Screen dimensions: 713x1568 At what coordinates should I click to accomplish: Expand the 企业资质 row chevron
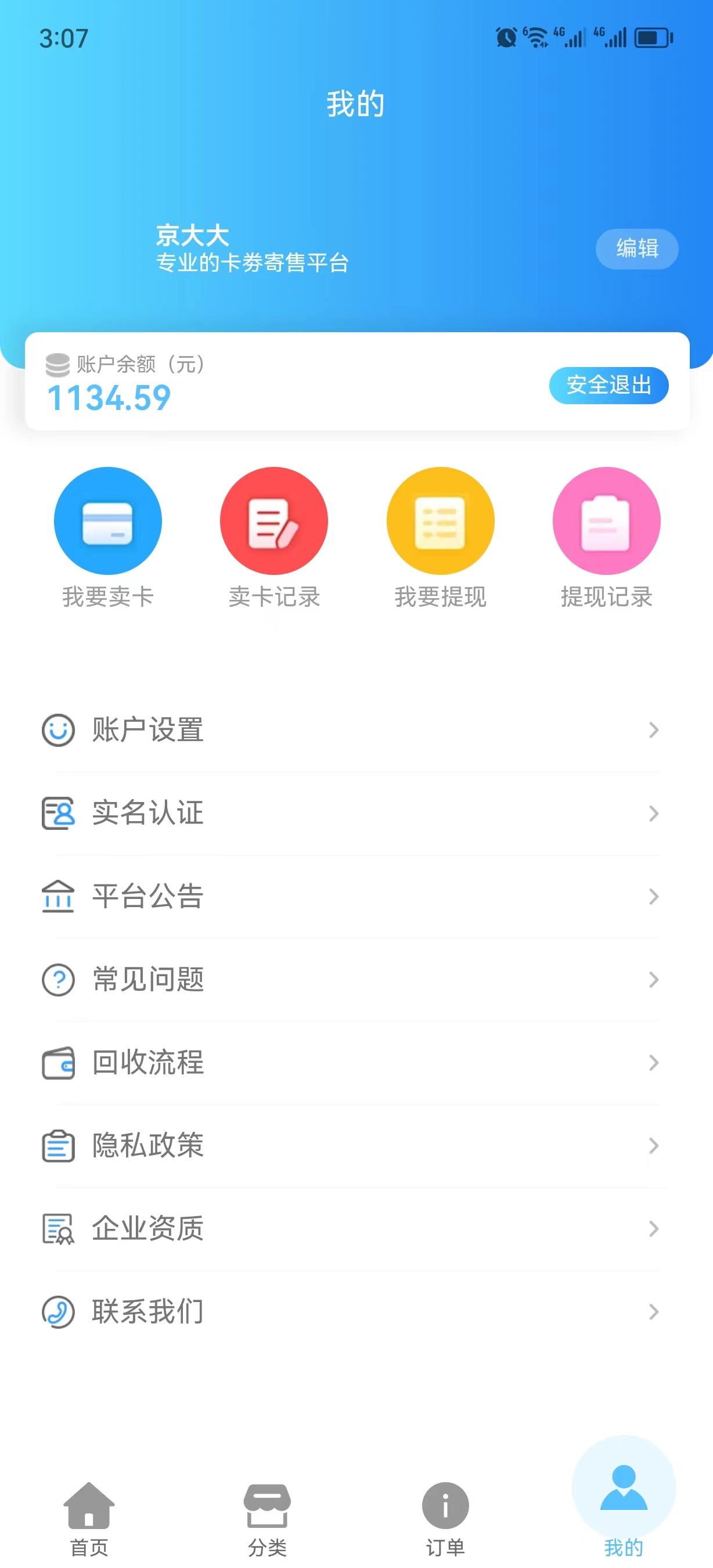pos(653,1228)
